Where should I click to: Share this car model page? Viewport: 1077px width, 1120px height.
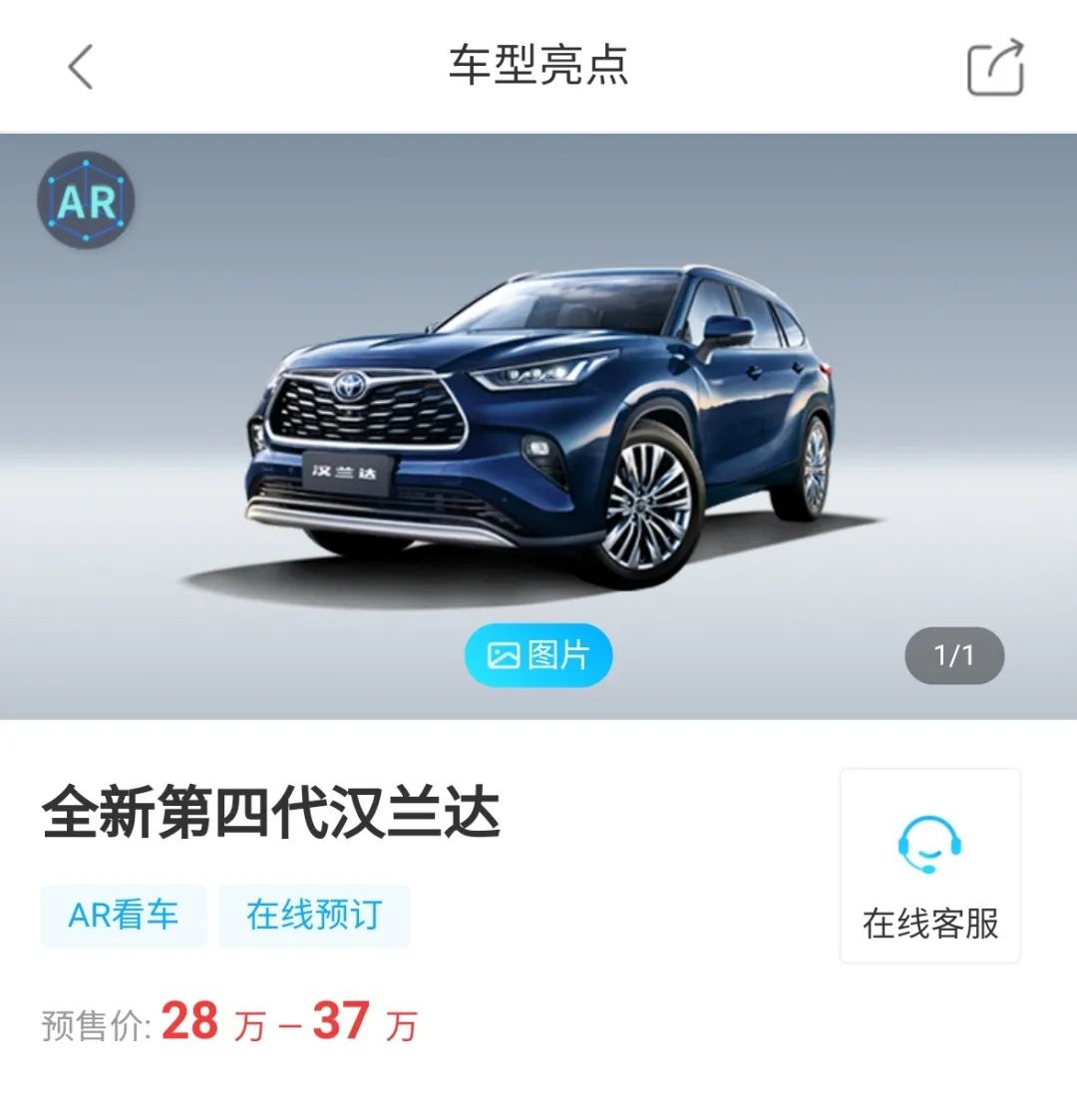(995, 68)
